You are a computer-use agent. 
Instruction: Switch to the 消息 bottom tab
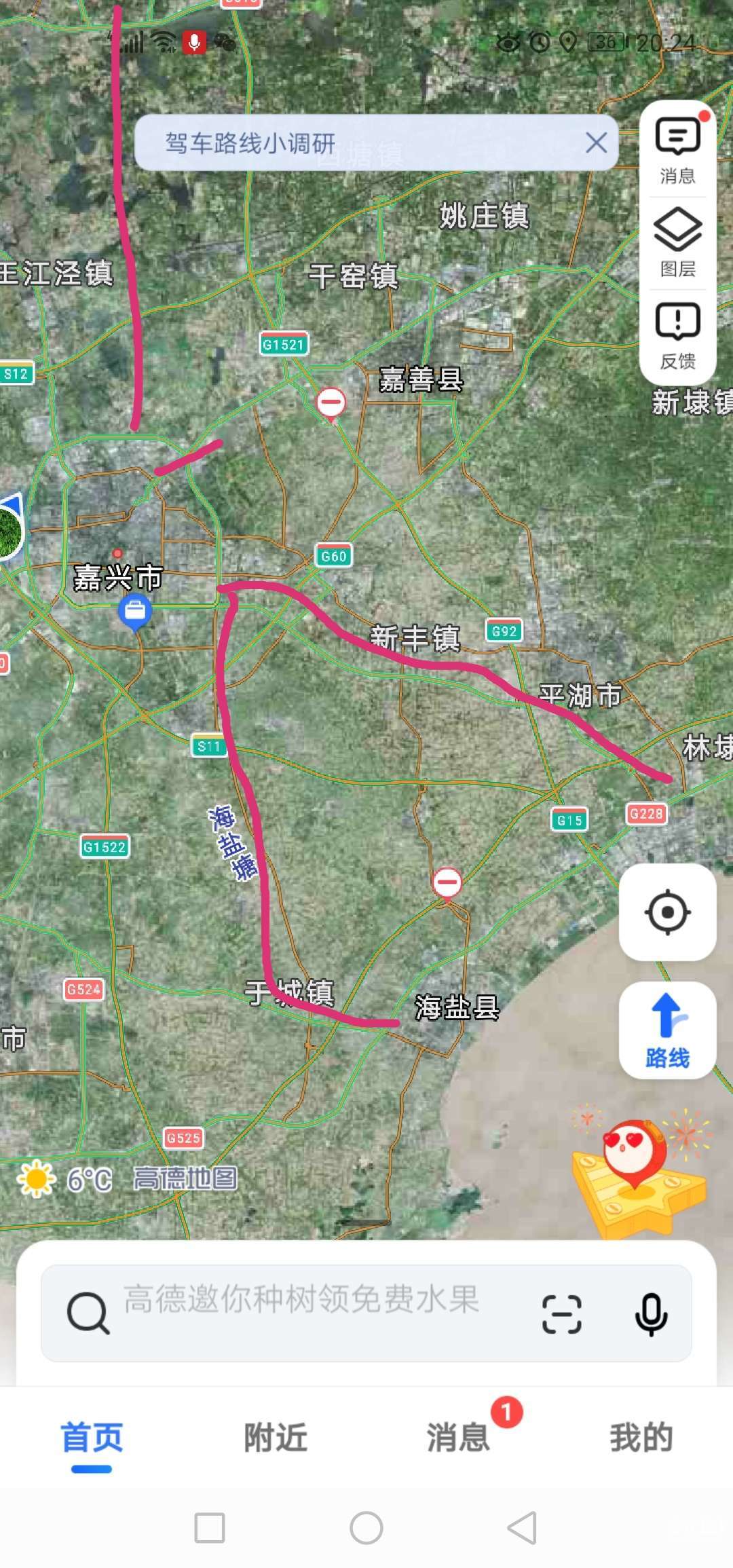click(458, 1438)
